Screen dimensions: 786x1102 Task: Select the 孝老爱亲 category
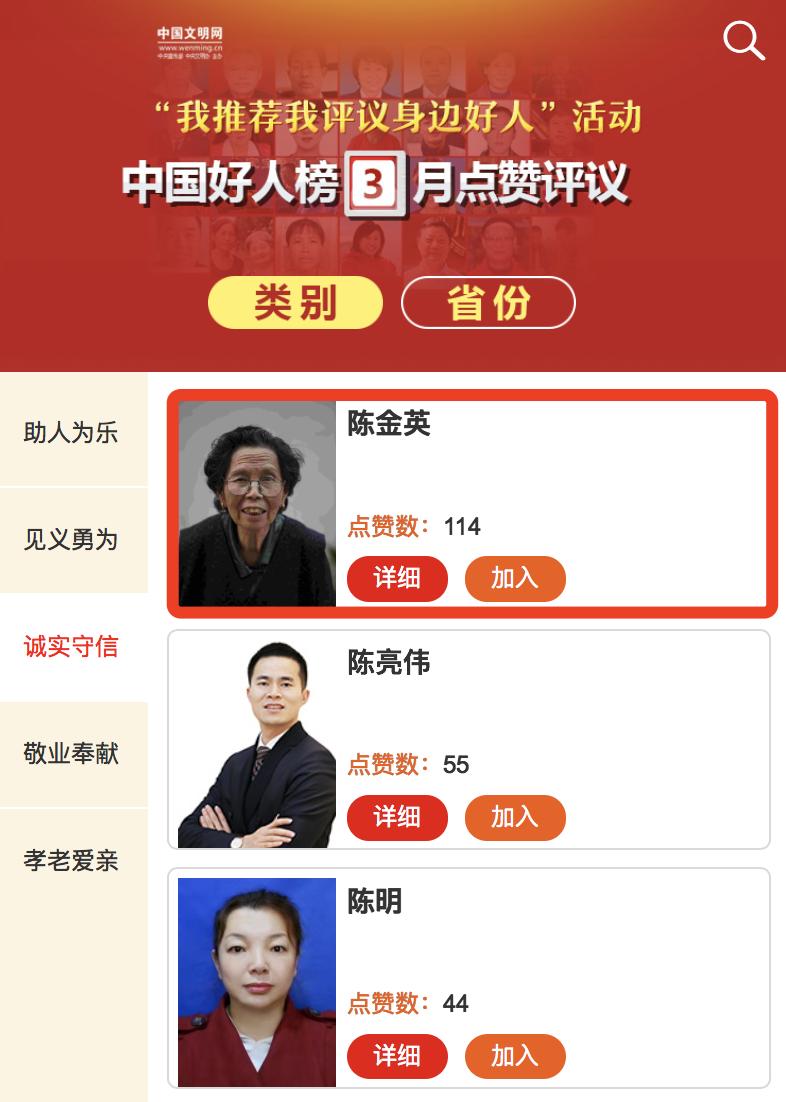click(71, 861)
